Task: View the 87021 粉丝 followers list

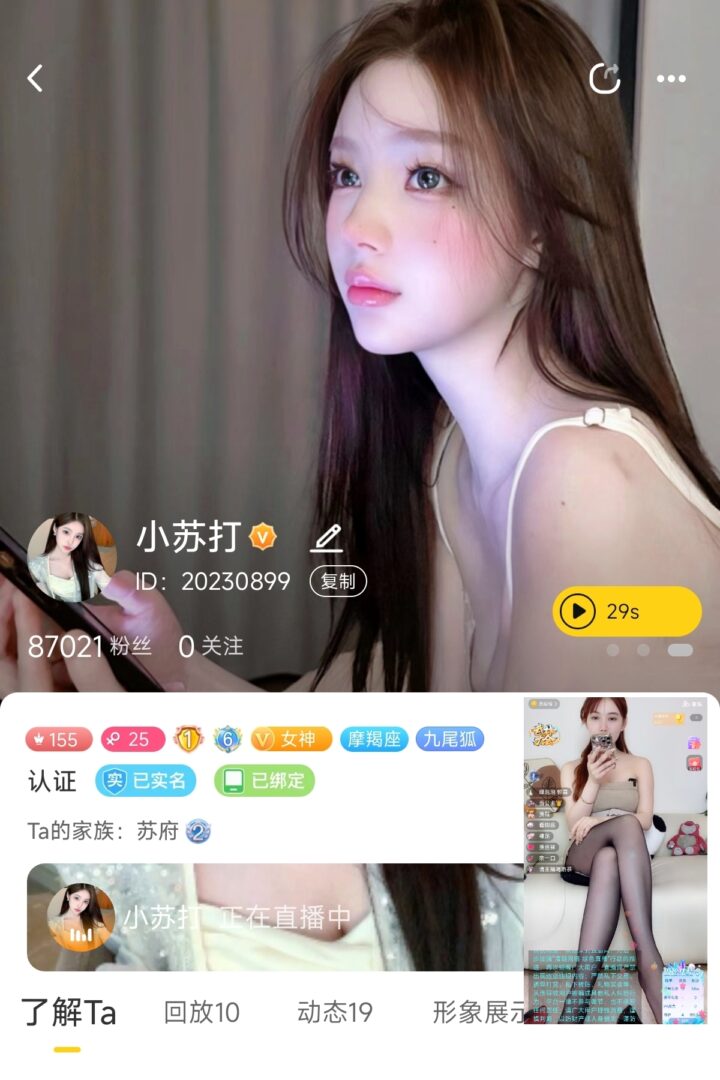Action: [90, 646]
